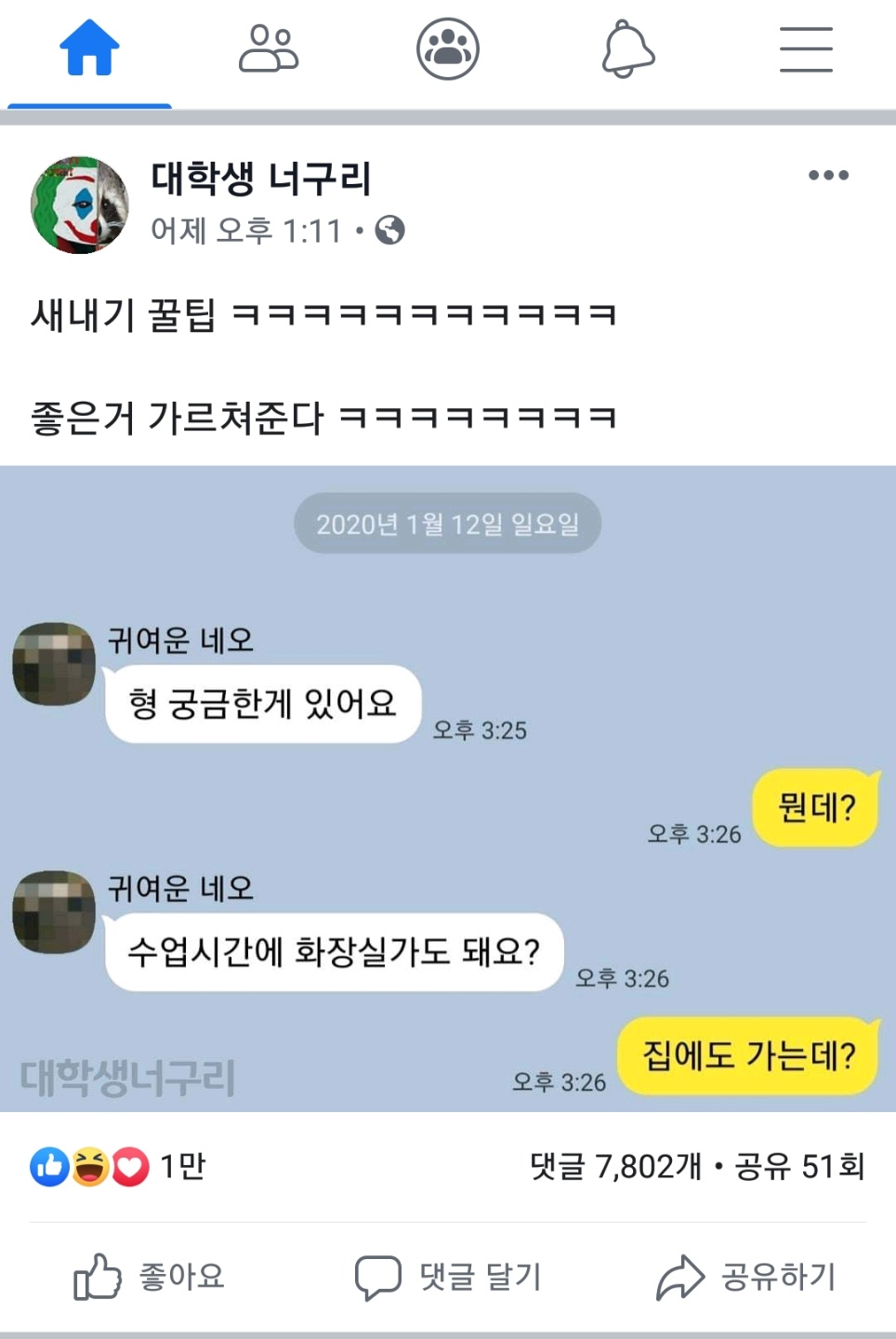Viewport: 896px width, 1339px height.
Task: Open the Friends tab
Action: (269, 48)
